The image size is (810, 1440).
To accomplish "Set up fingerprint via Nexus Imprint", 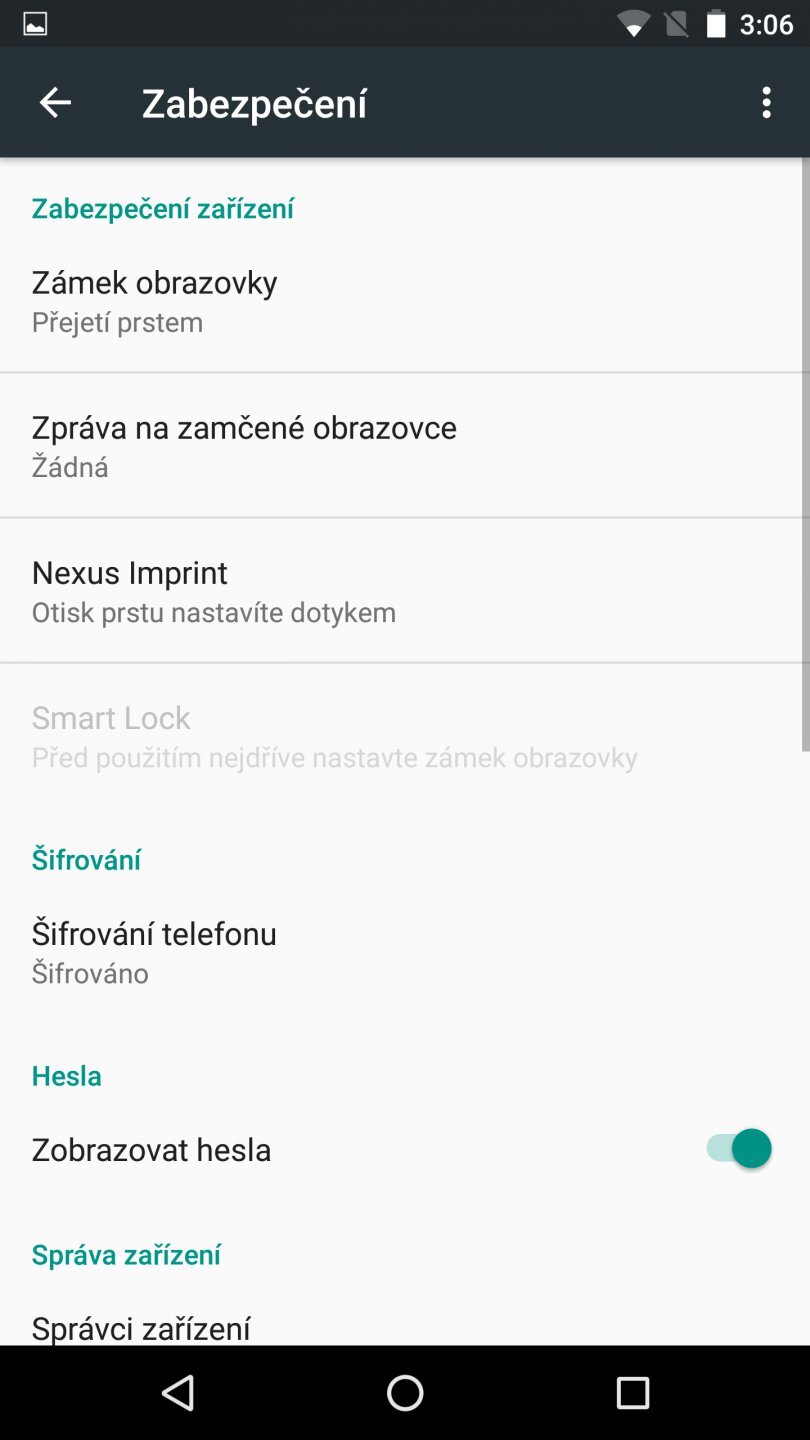I will click(214, 589).
